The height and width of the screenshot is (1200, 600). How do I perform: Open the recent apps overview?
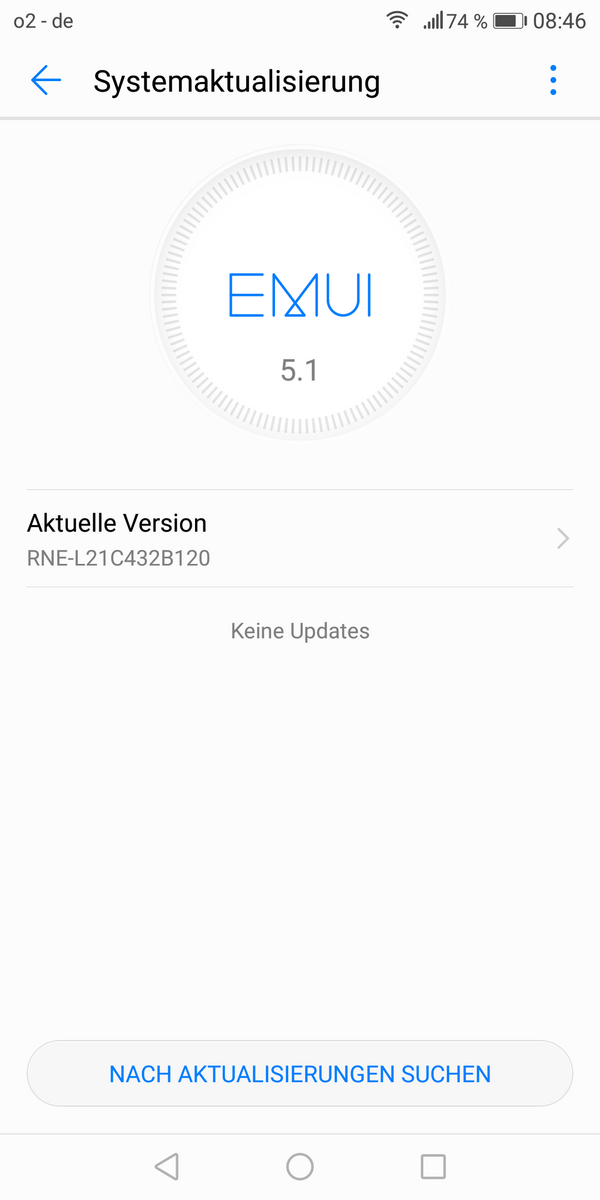pyautogui.click(x=433, y=1166)
